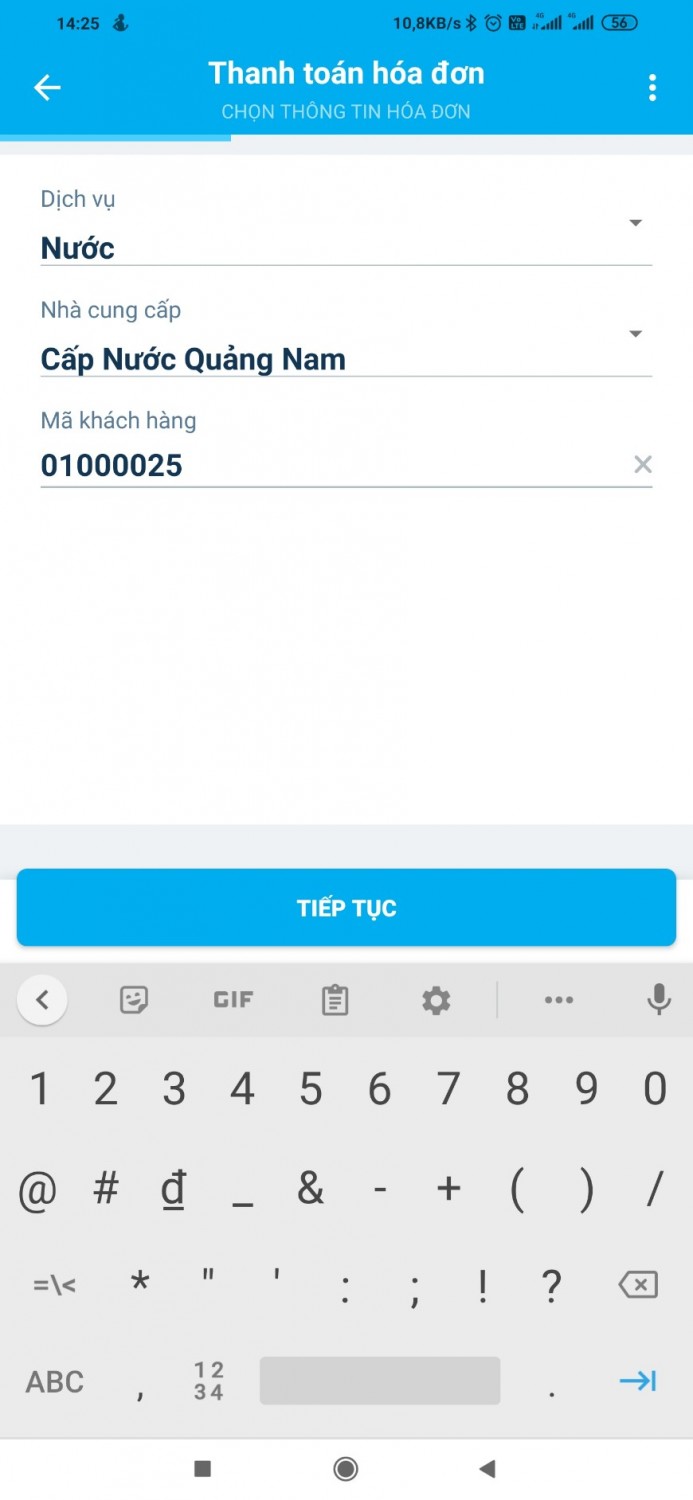Open the three-dot overflow menu
This screenshot has height=1500, width=693.
[x=652, y=88]
